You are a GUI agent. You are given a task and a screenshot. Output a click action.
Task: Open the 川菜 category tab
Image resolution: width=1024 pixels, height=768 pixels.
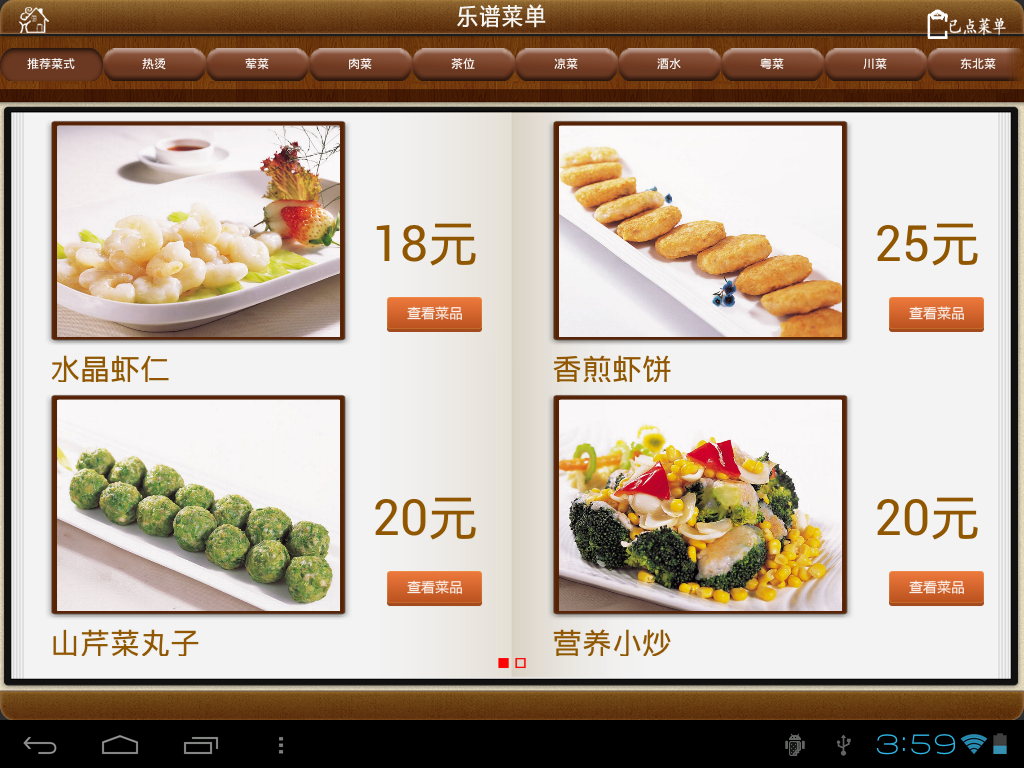point(875,64)
